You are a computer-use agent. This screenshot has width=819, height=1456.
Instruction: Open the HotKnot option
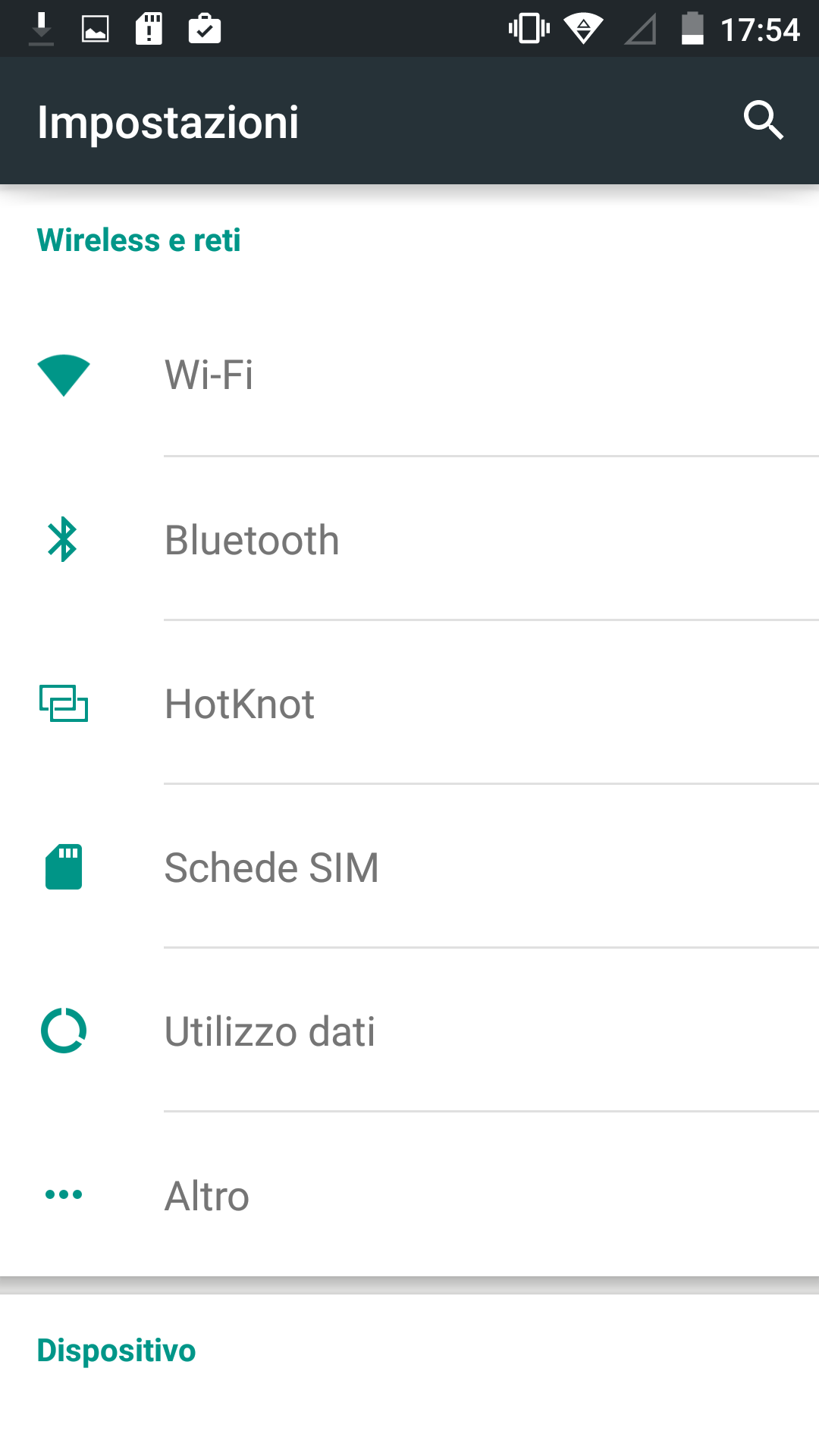click(x=409, y=703)
